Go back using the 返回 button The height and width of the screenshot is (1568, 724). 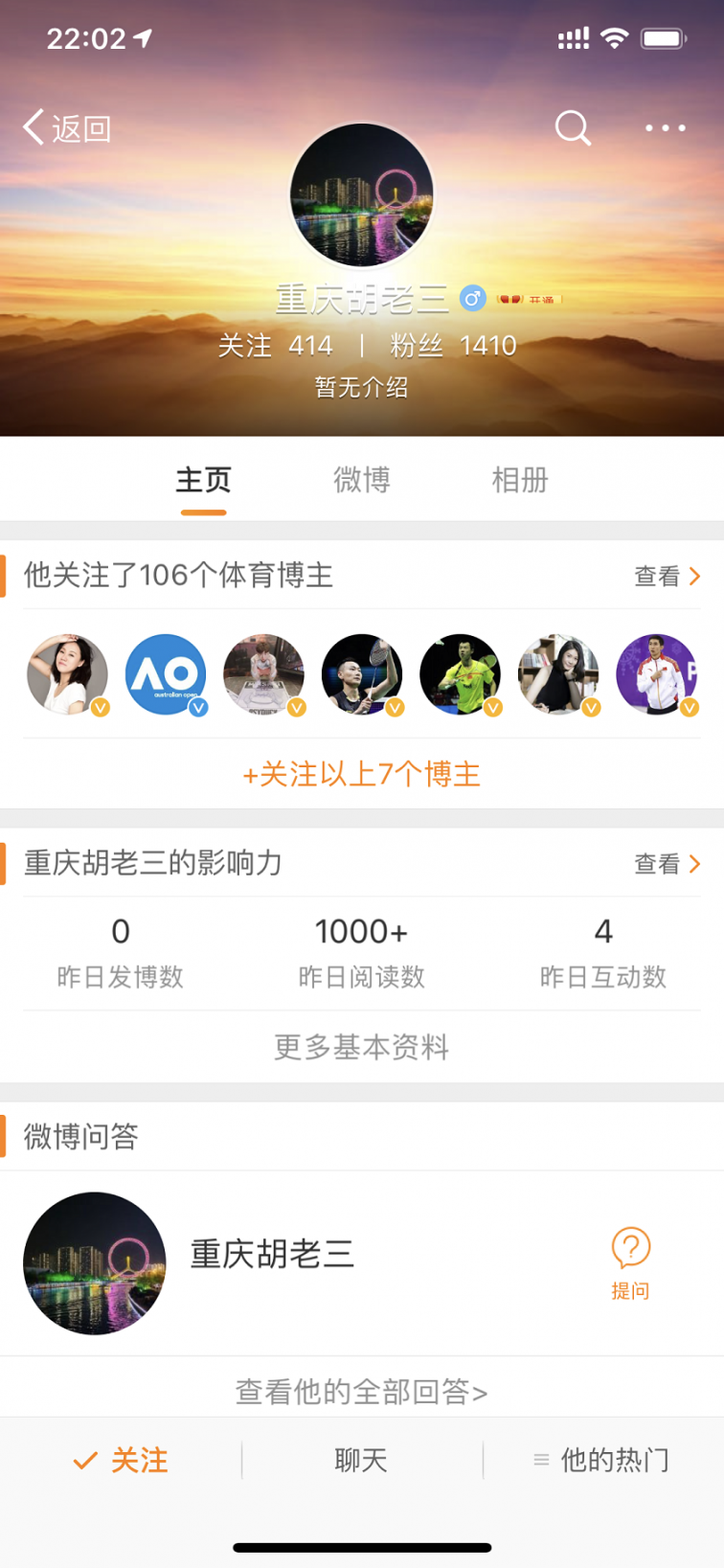pos(67,127)
